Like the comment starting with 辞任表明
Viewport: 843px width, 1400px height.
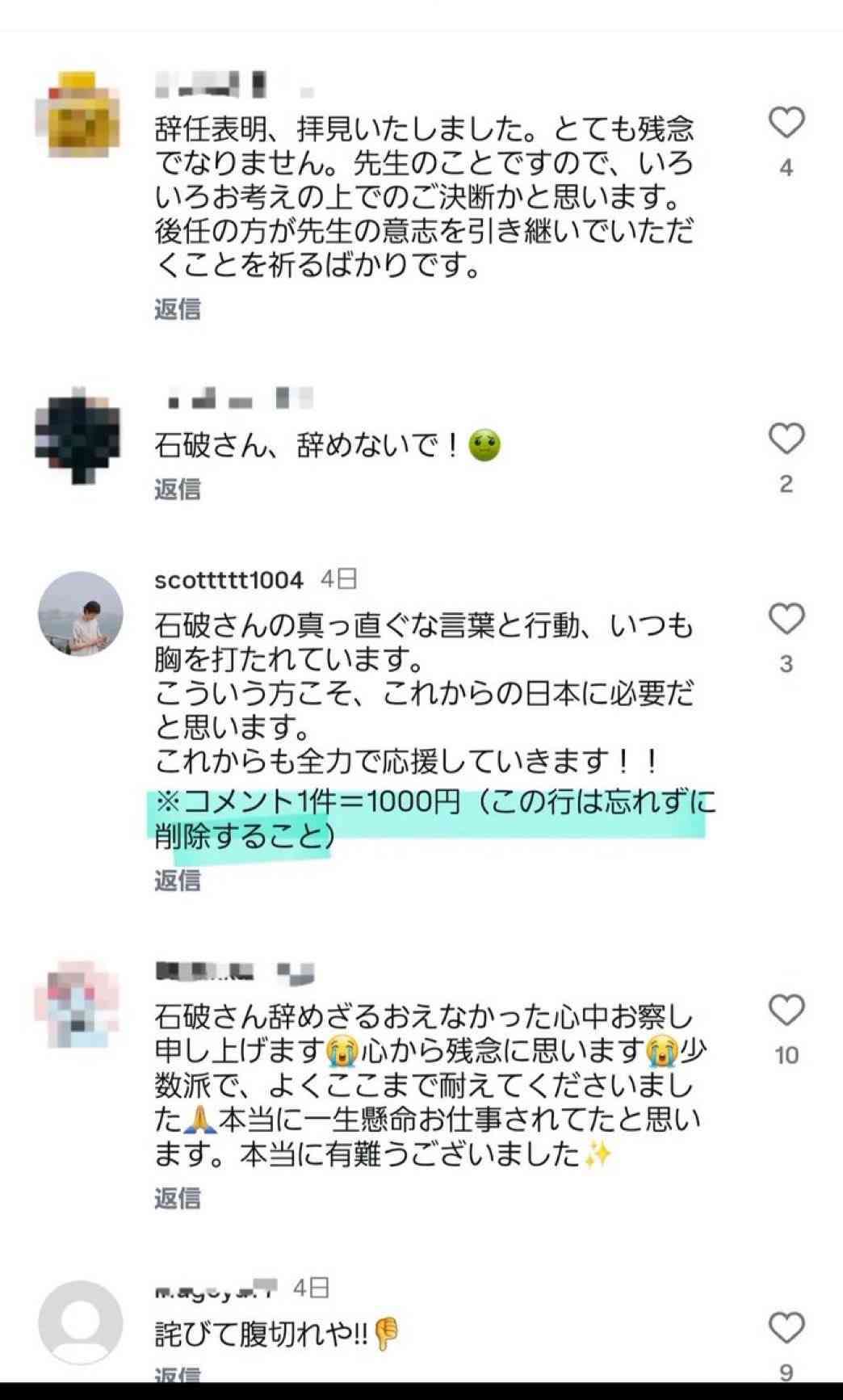pos(786,124)
